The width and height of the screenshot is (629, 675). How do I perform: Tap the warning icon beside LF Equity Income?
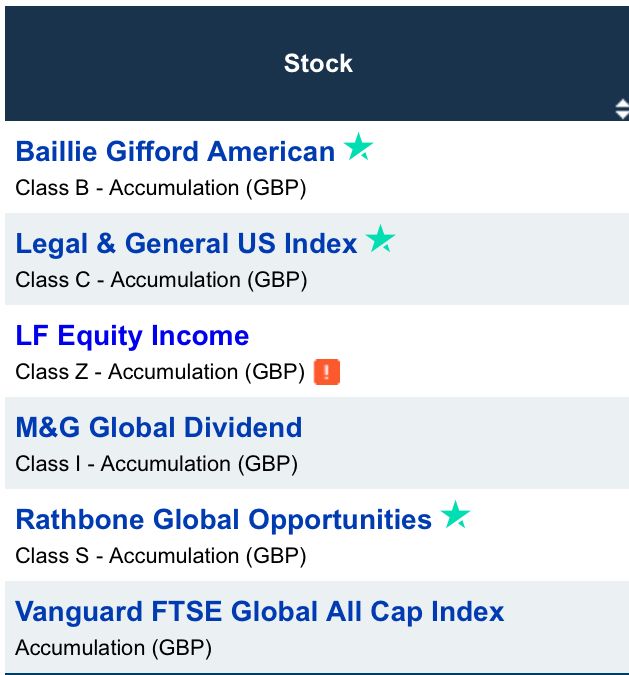[327, 373]
